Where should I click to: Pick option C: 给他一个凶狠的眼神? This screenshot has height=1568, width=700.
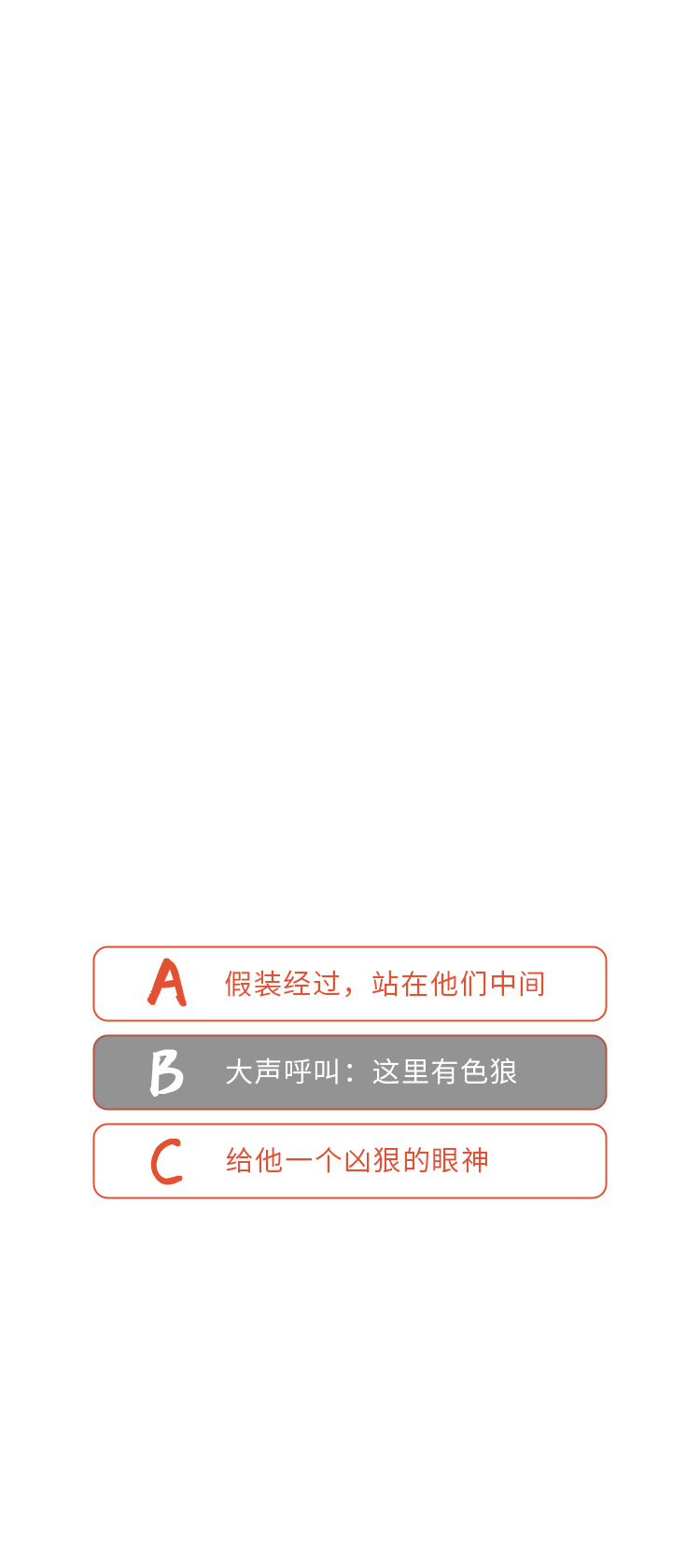coord(350,1160)
